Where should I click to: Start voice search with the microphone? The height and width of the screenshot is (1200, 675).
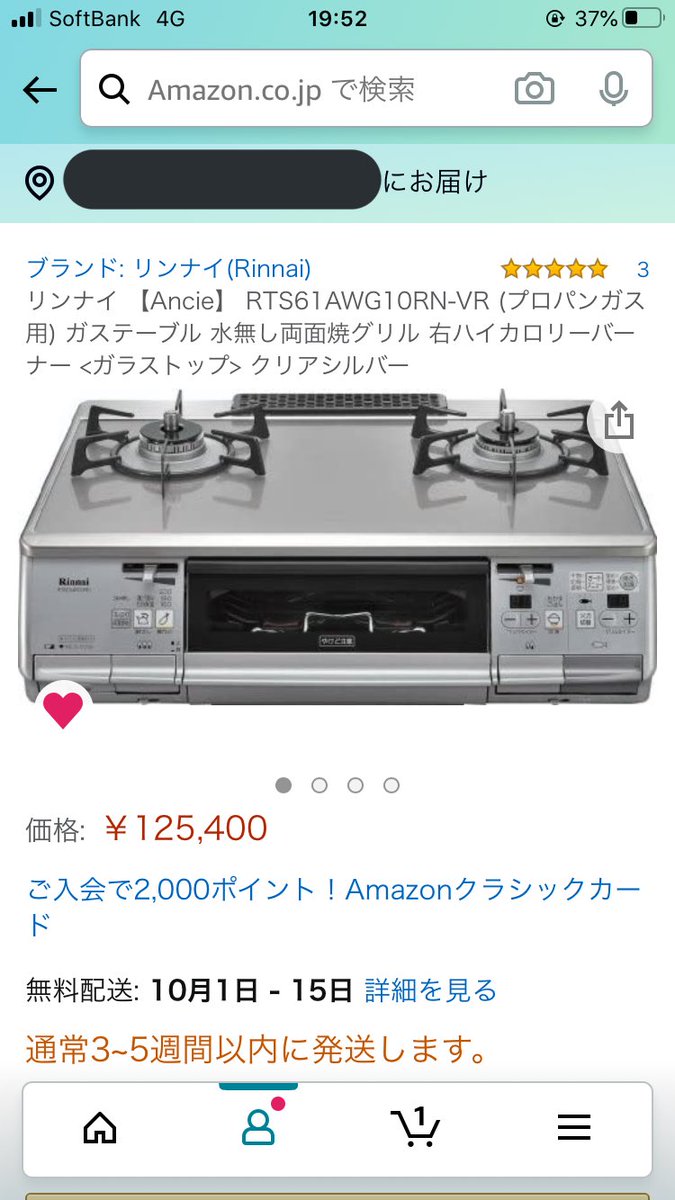(x=613, y=90)
